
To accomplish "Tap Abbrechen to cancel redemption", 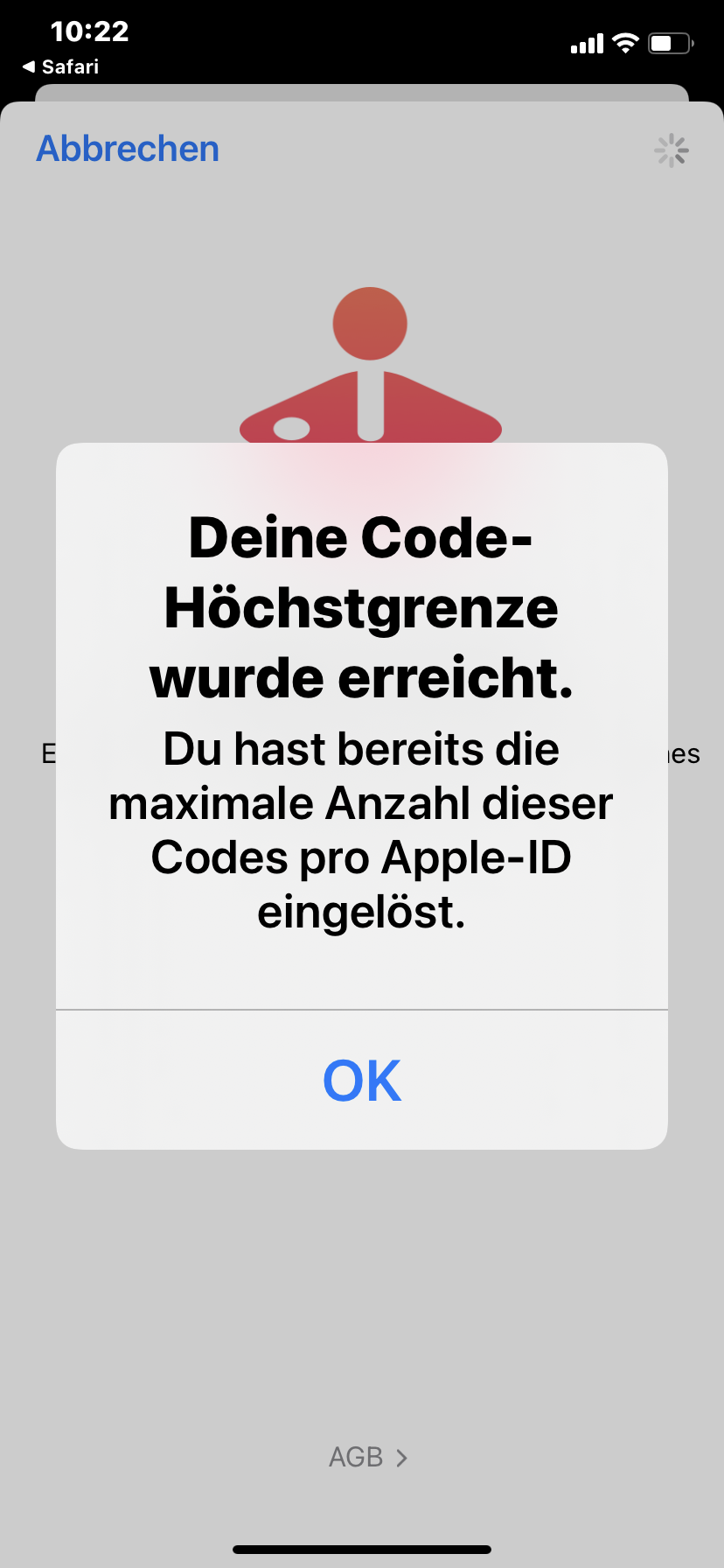I will pyautogui.click(x=128, y=149).
